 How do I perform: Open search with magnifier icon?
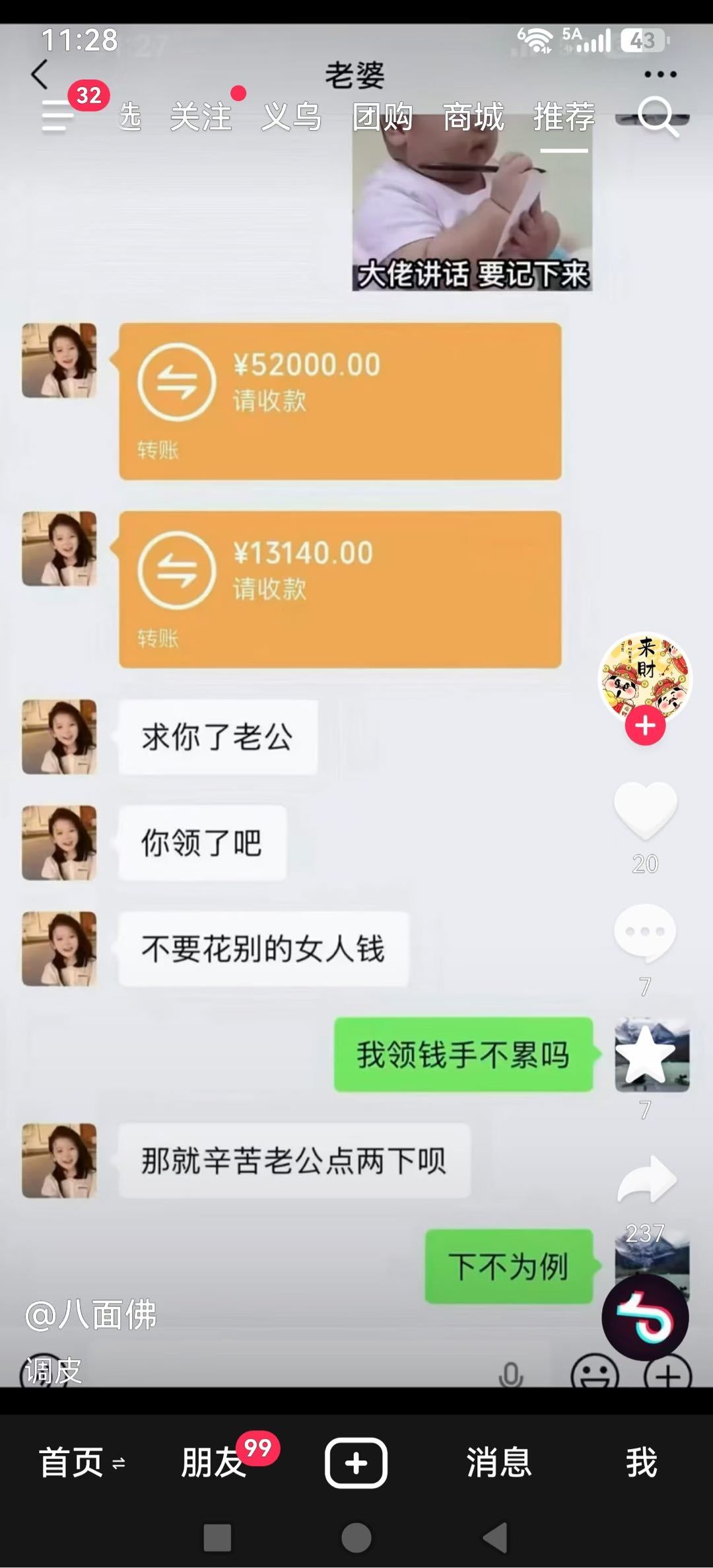pyautogui.click(x=658, y=117)
